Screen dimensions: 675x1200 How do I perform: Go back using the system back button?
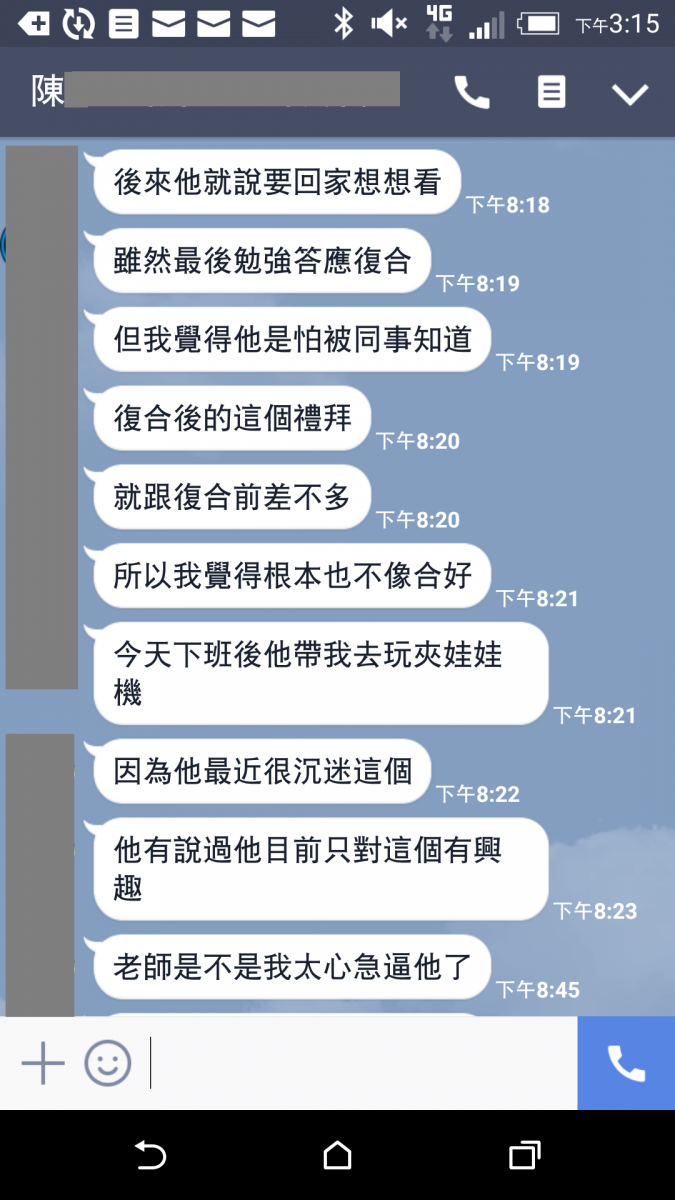click(151, 1156)
